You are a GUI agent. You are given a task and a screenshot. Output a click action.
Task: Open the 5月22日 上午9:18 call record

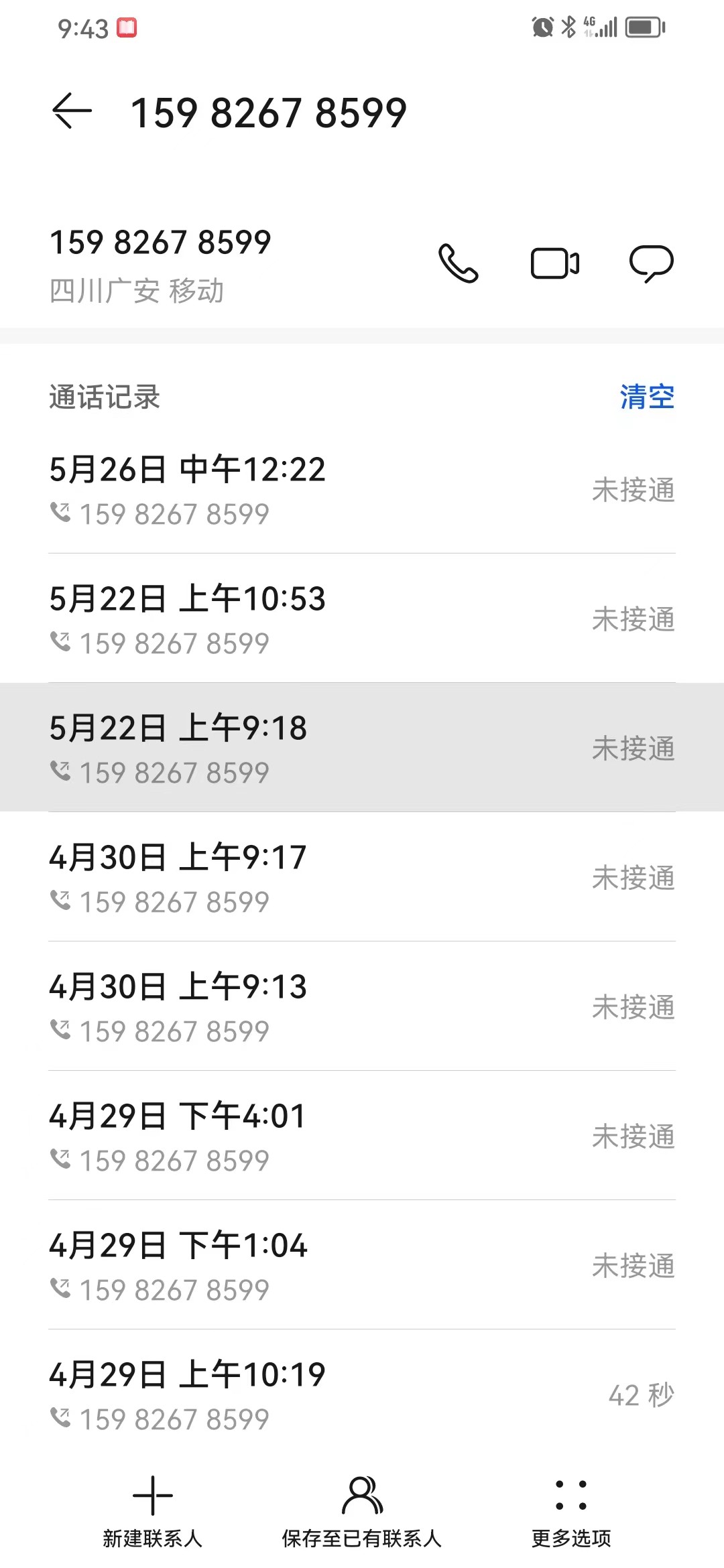(x=362, y=748)
